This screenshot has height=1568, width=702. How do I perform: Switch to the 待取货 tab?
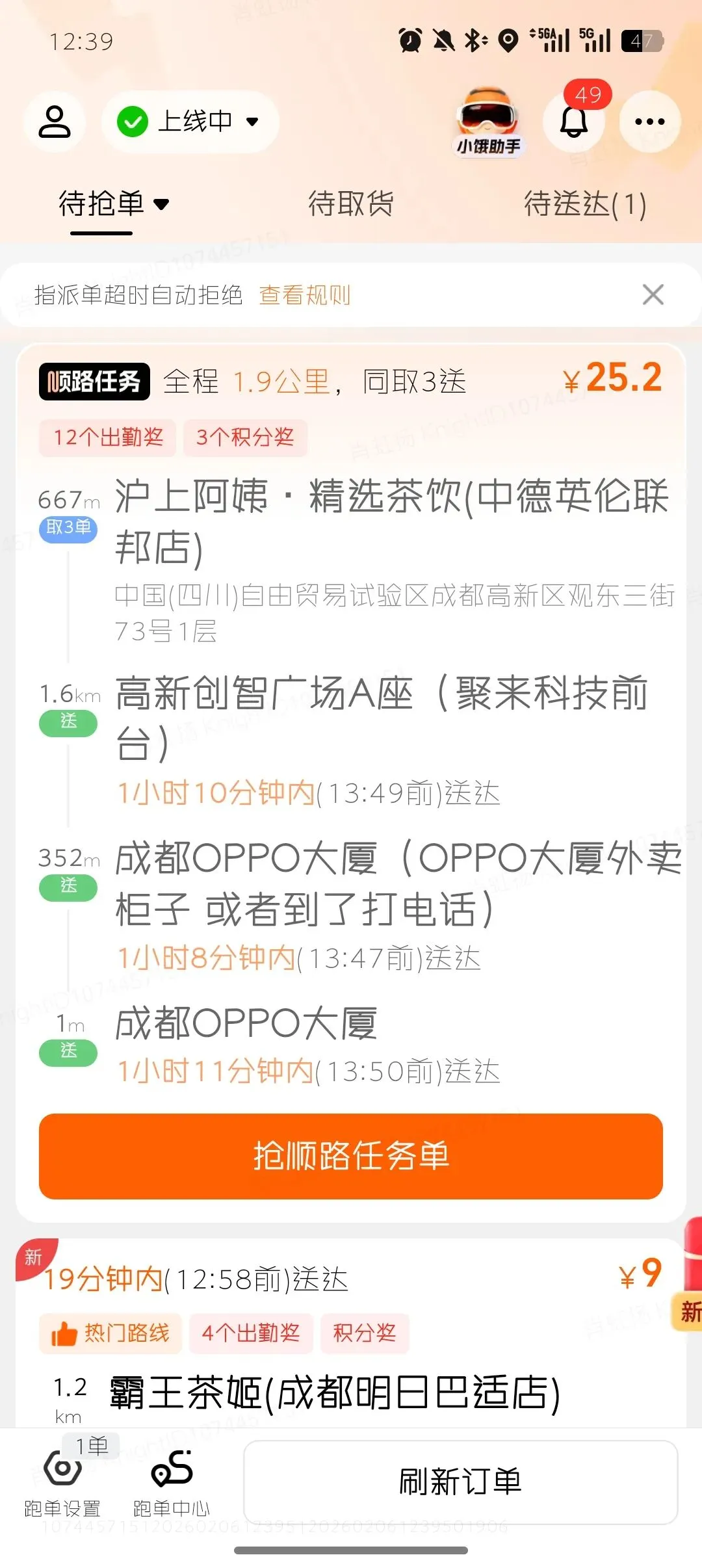[x=350, y=204]
